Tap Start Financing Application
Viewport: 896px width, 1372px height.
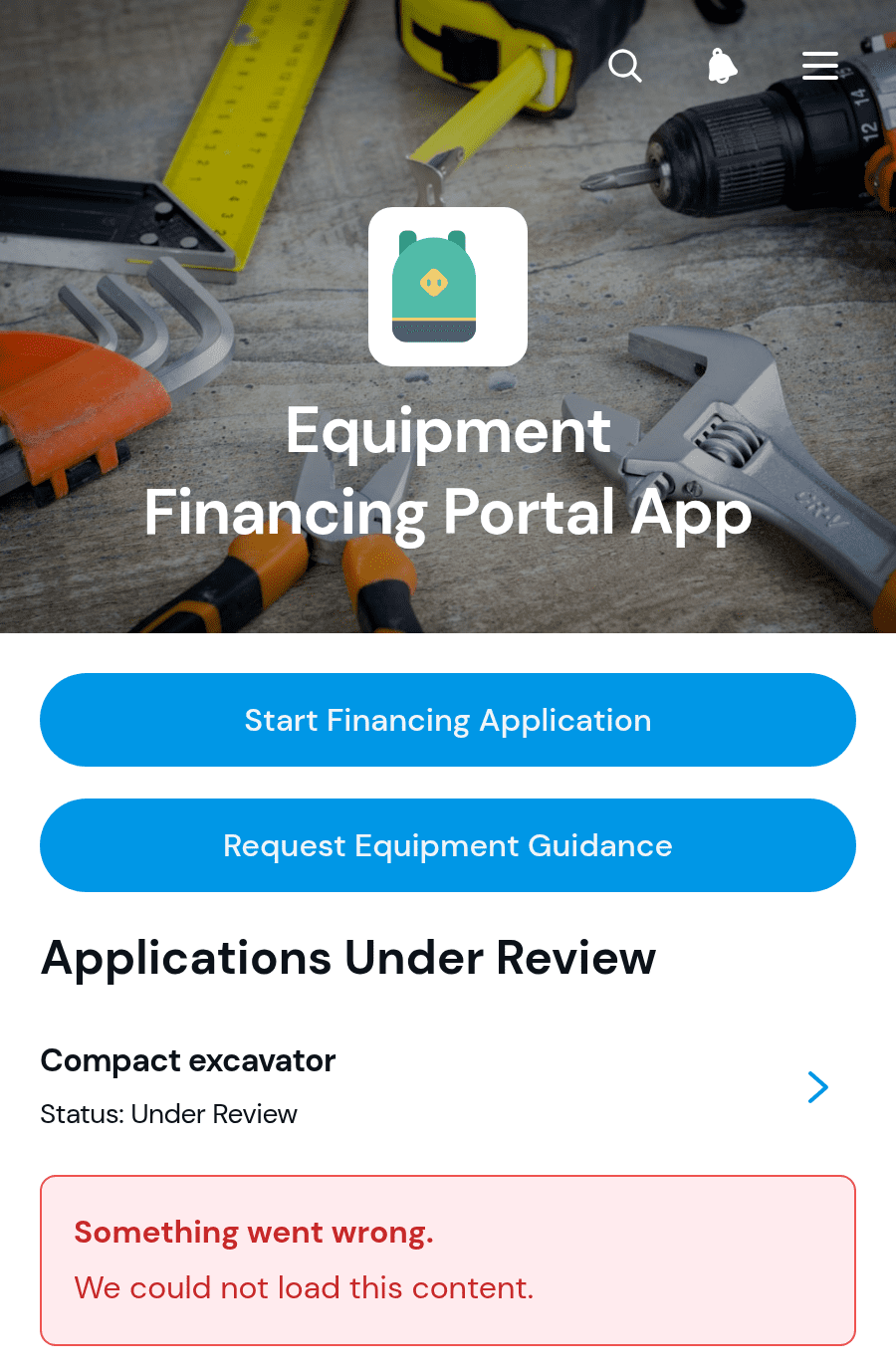pyautogui.click(x=448, y=720)
